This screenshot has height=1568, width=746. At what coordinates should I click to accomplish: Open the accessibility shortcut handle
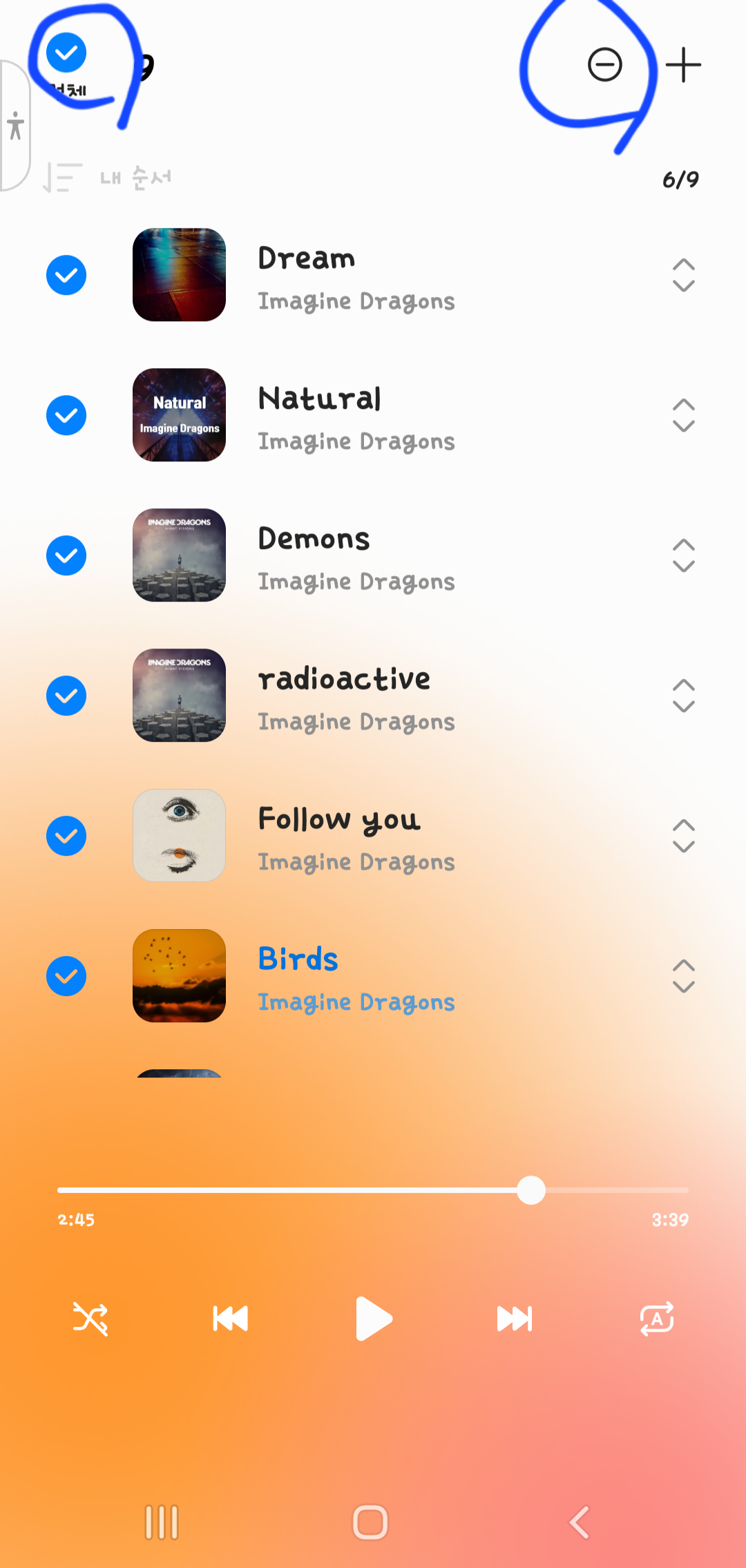click(15, 126)
